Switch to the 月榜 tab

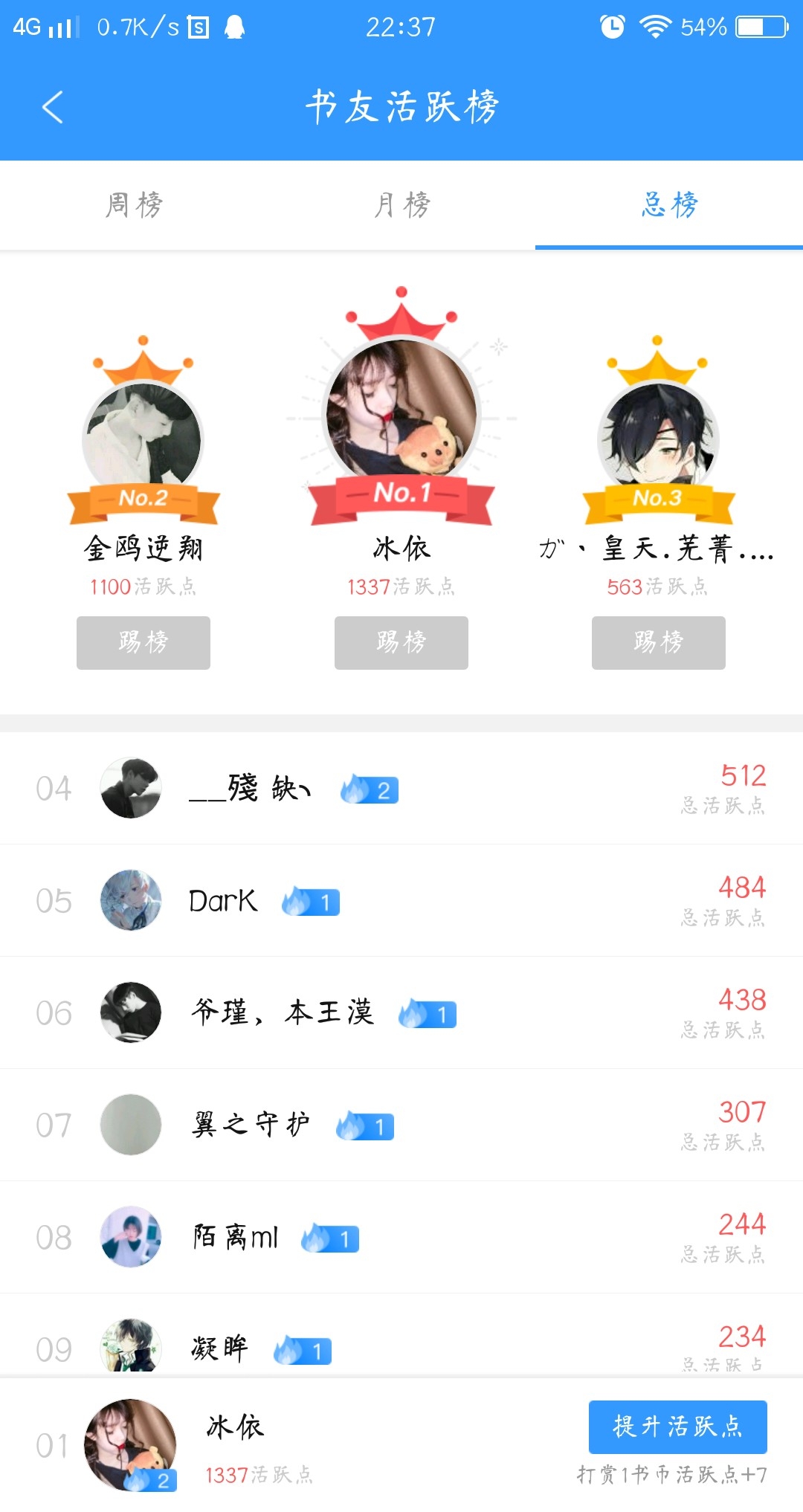(401, 205)
